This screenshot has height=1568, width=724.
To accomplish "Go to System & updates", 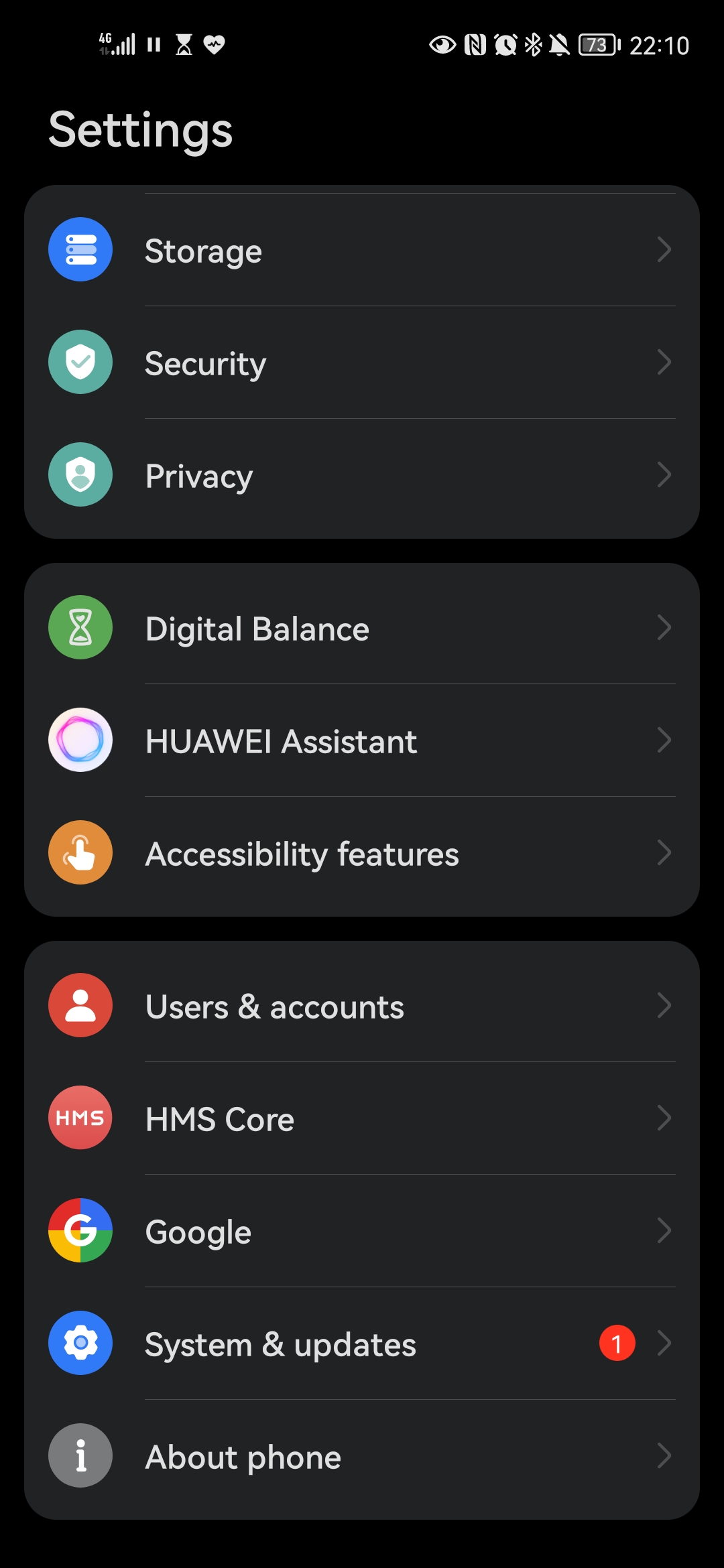I will pos(362,1344).
